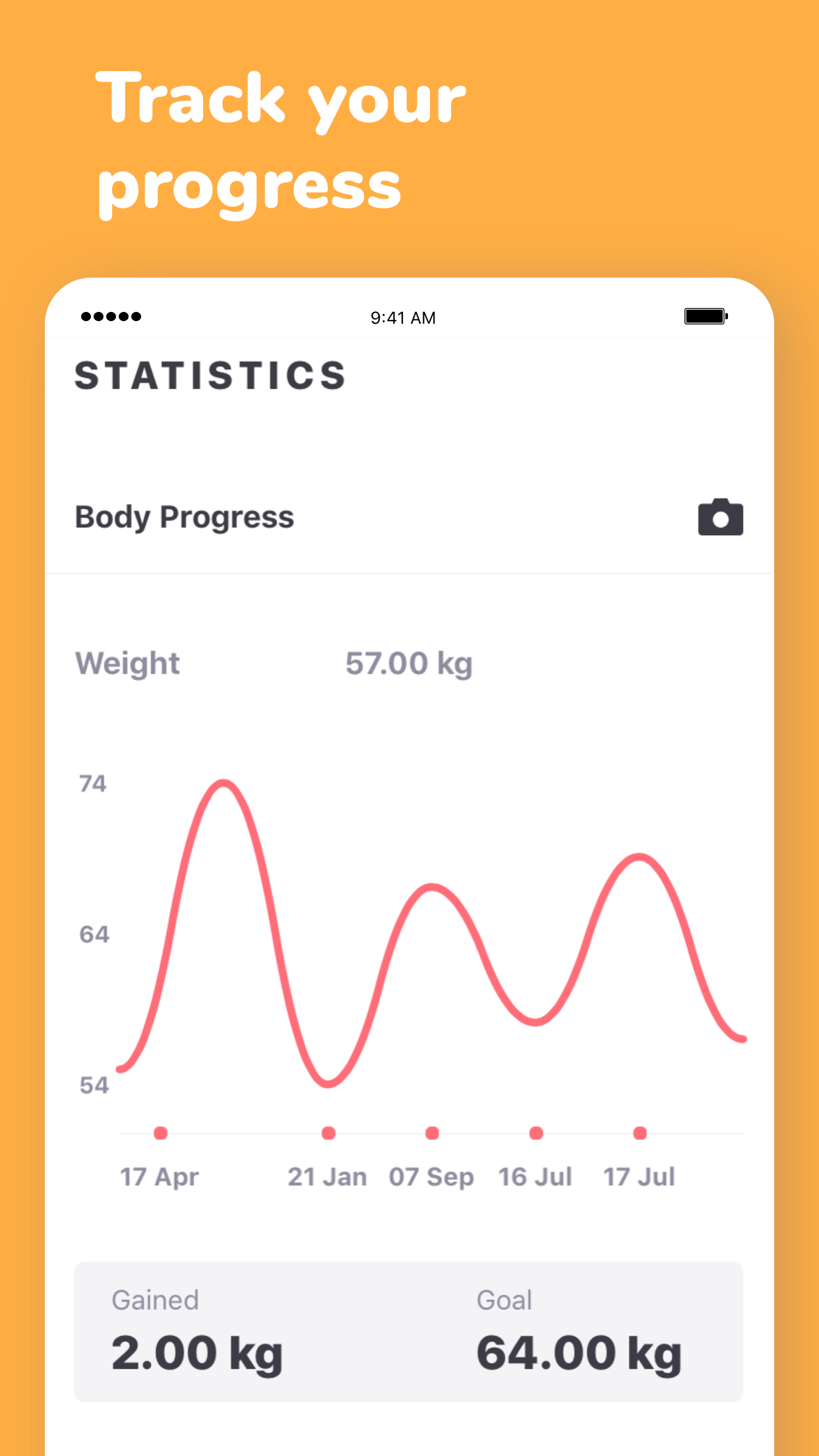Click the Gained 2.00 kg stat
819x1456 pixels.
click(197, 1353)
